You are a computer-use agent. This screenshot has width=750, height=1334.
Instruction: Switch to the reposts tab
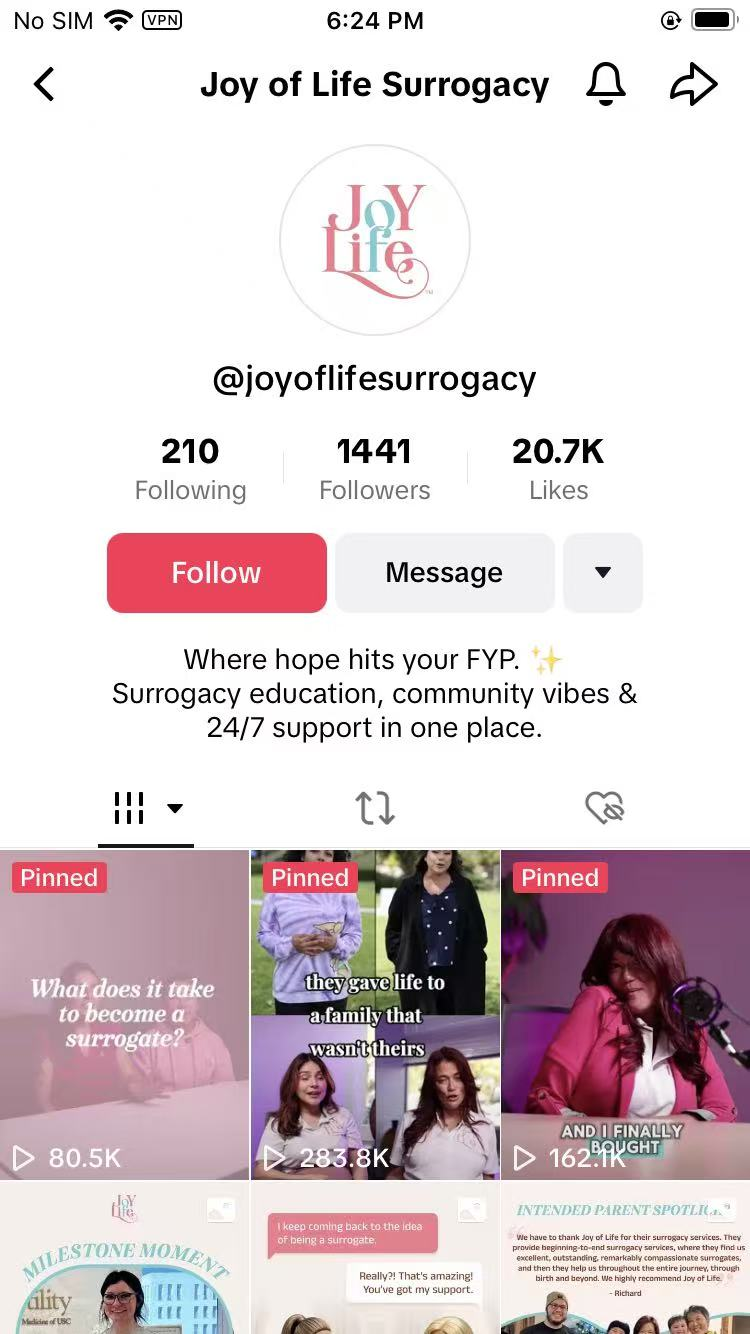click(375, 808)
